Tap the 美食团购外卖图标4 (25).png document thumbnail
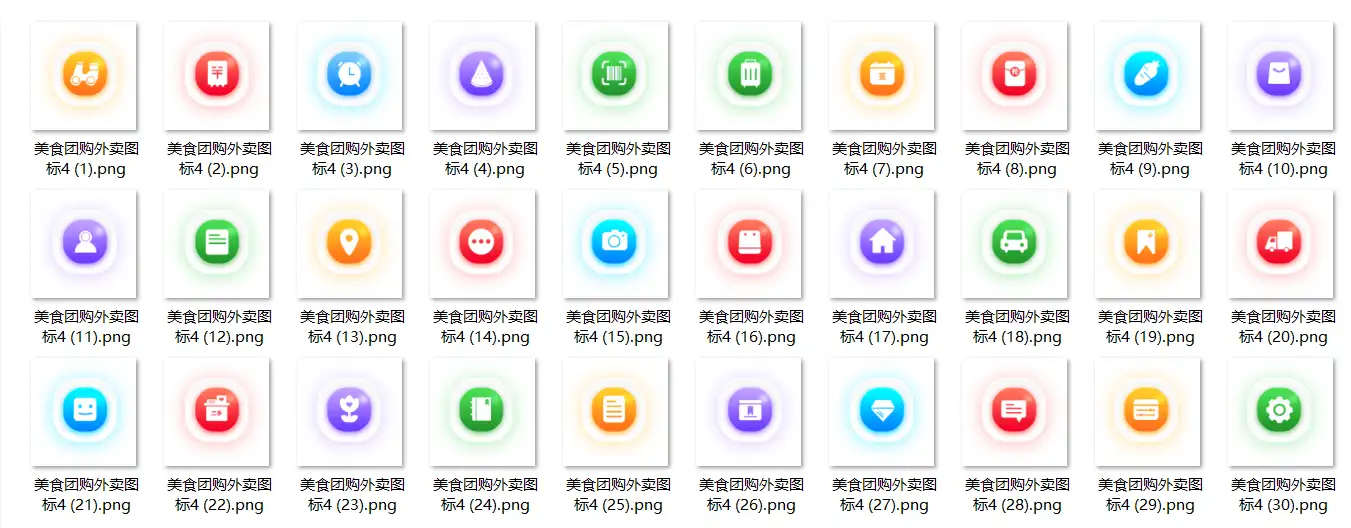Image resolution: width=1351 pixels, height=528 pixels. 616,411
